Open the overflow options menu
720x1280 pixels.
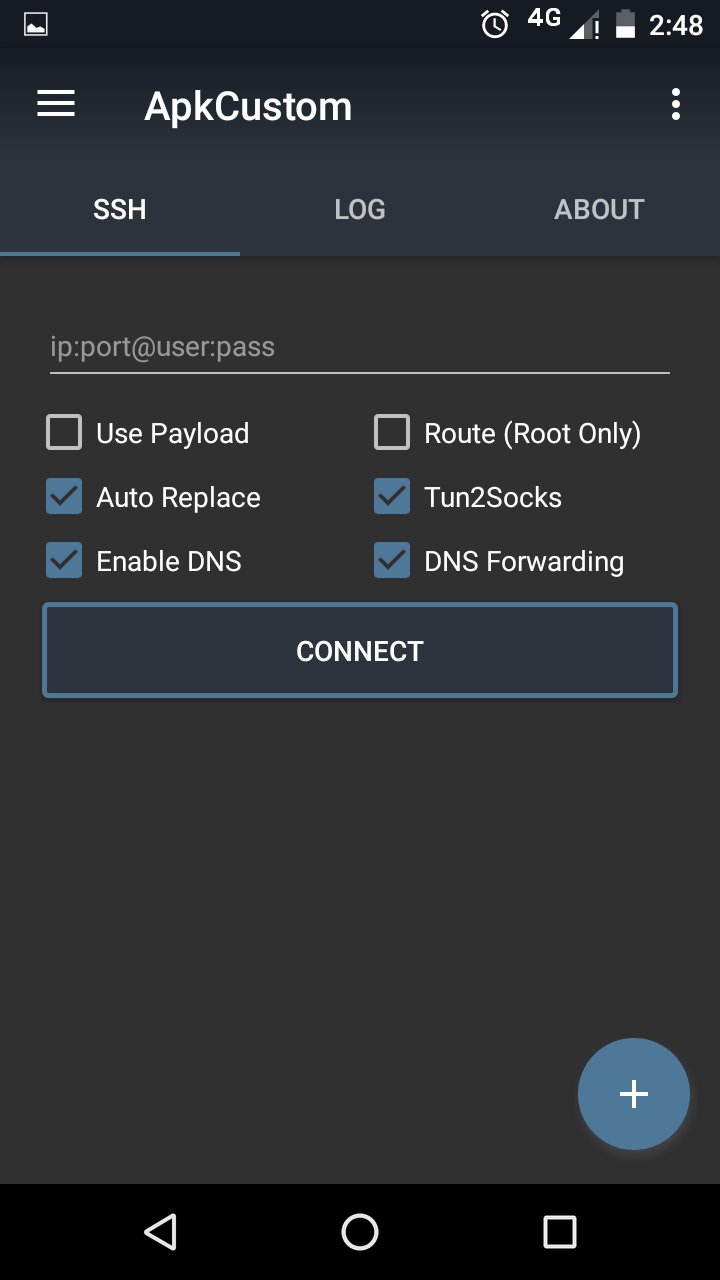675,104
